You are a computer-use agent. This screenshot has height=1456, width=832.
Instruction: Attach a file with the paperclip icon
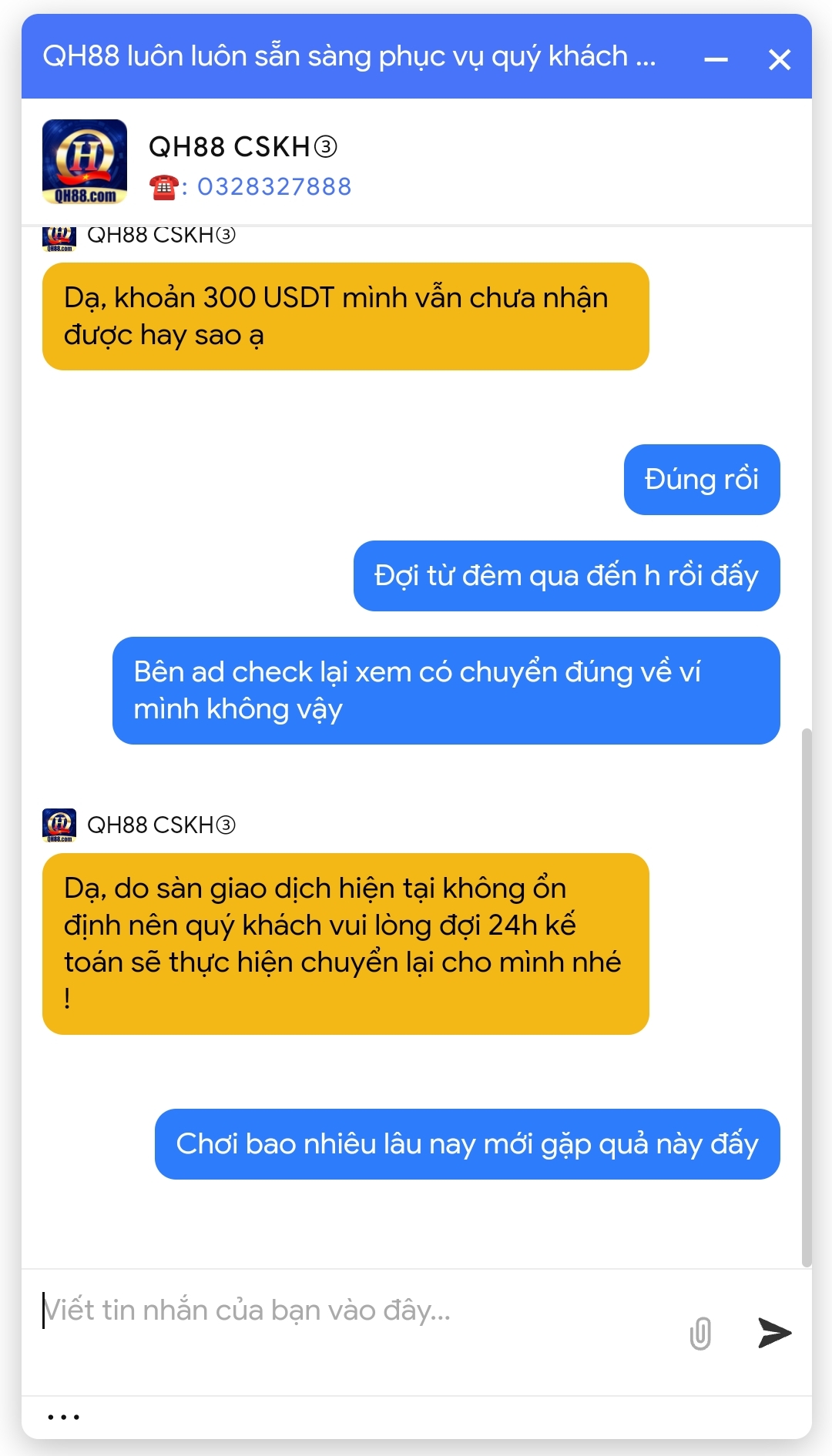[700, 1333]
